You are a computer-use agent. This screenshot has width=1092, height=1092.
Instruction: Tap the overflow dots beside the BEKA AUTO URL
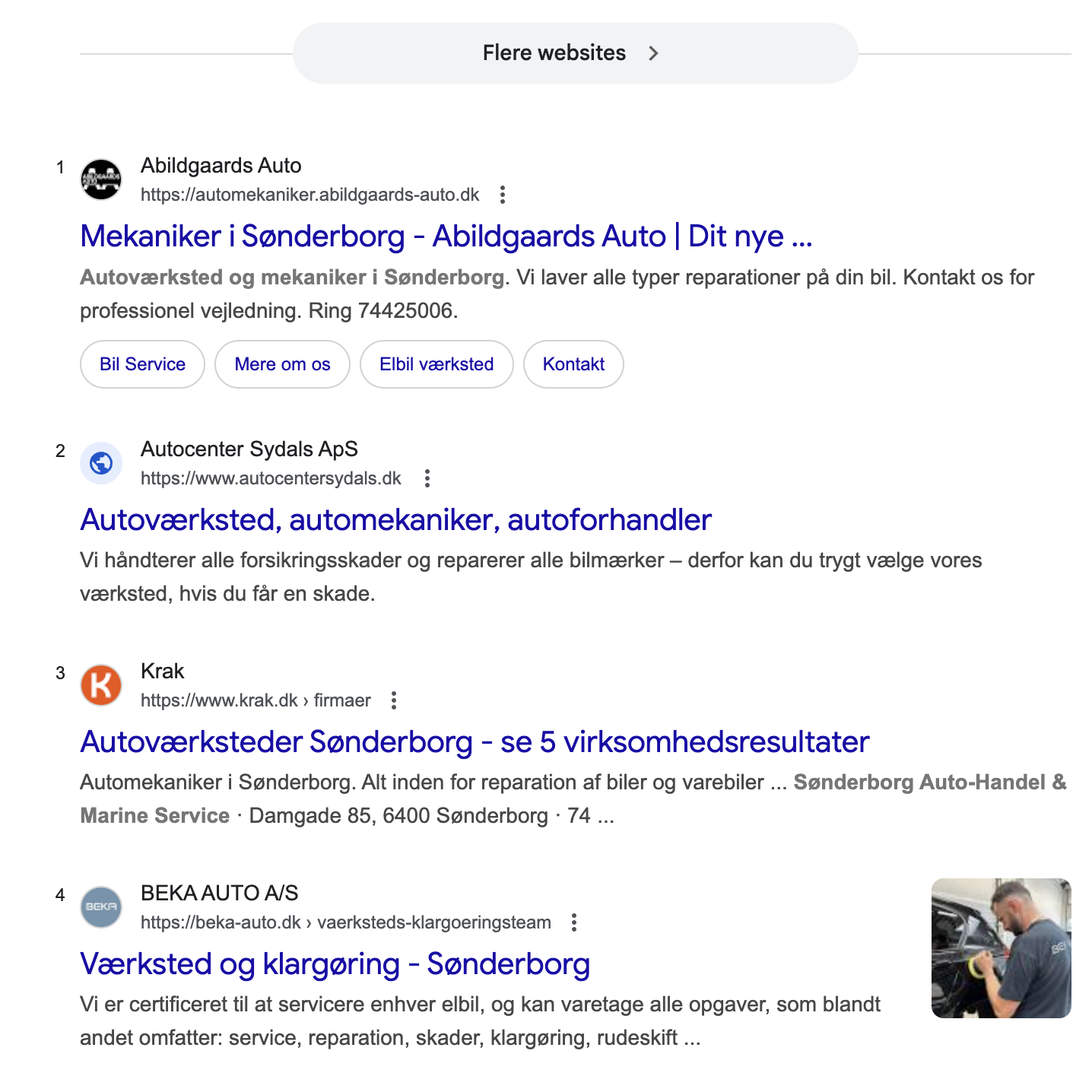(574, 922)
